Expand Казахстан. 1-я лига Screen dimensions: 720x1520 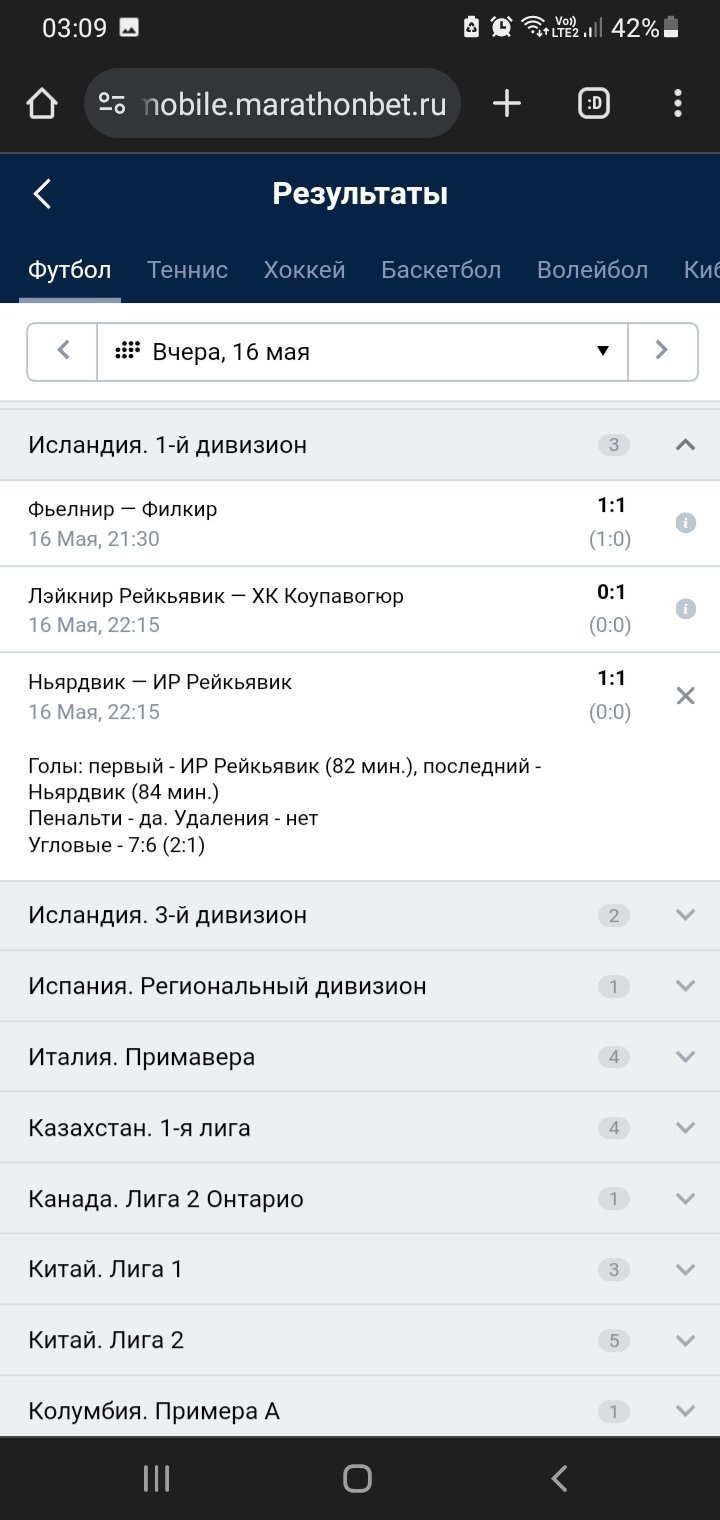pyautogui.click(x=685, y=1128)
